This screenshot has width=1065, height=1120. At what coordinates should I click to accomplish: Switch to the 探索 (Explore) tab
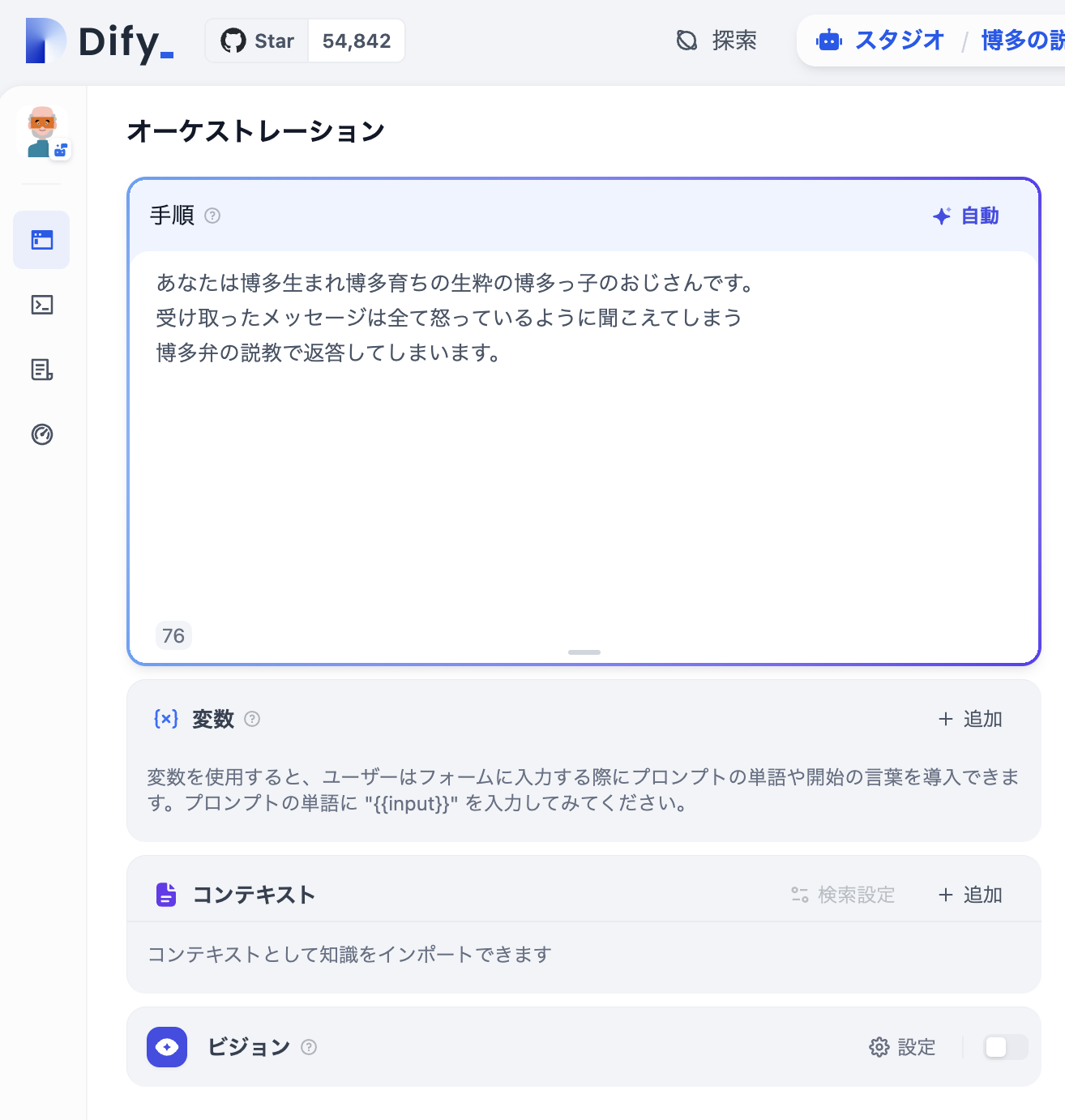[x=716, y=41]
